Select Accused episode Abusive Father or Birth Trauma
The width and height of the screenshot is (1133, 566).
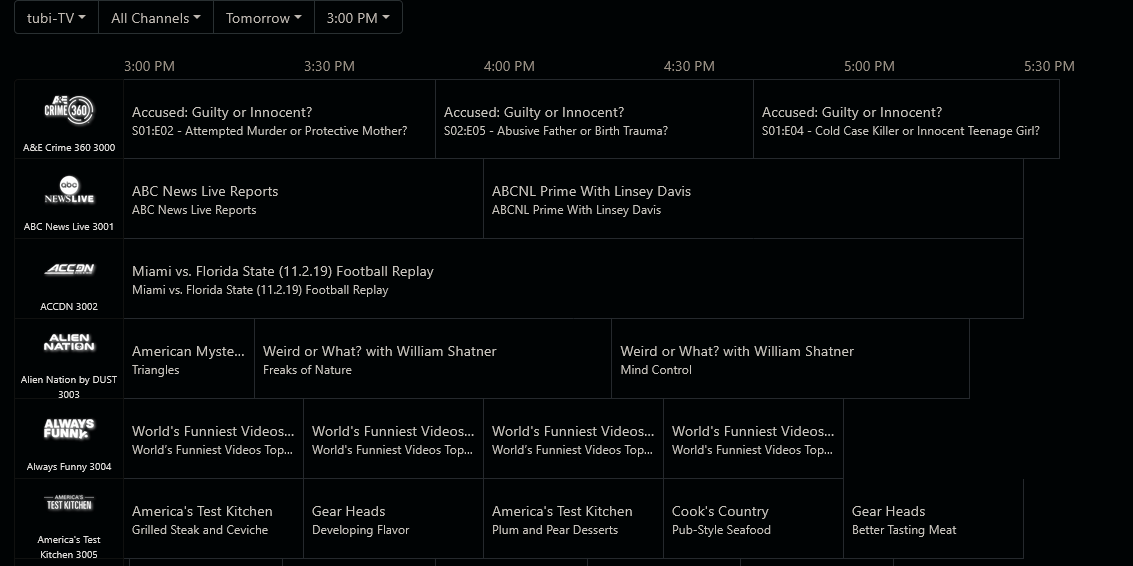tap(594, 120)
